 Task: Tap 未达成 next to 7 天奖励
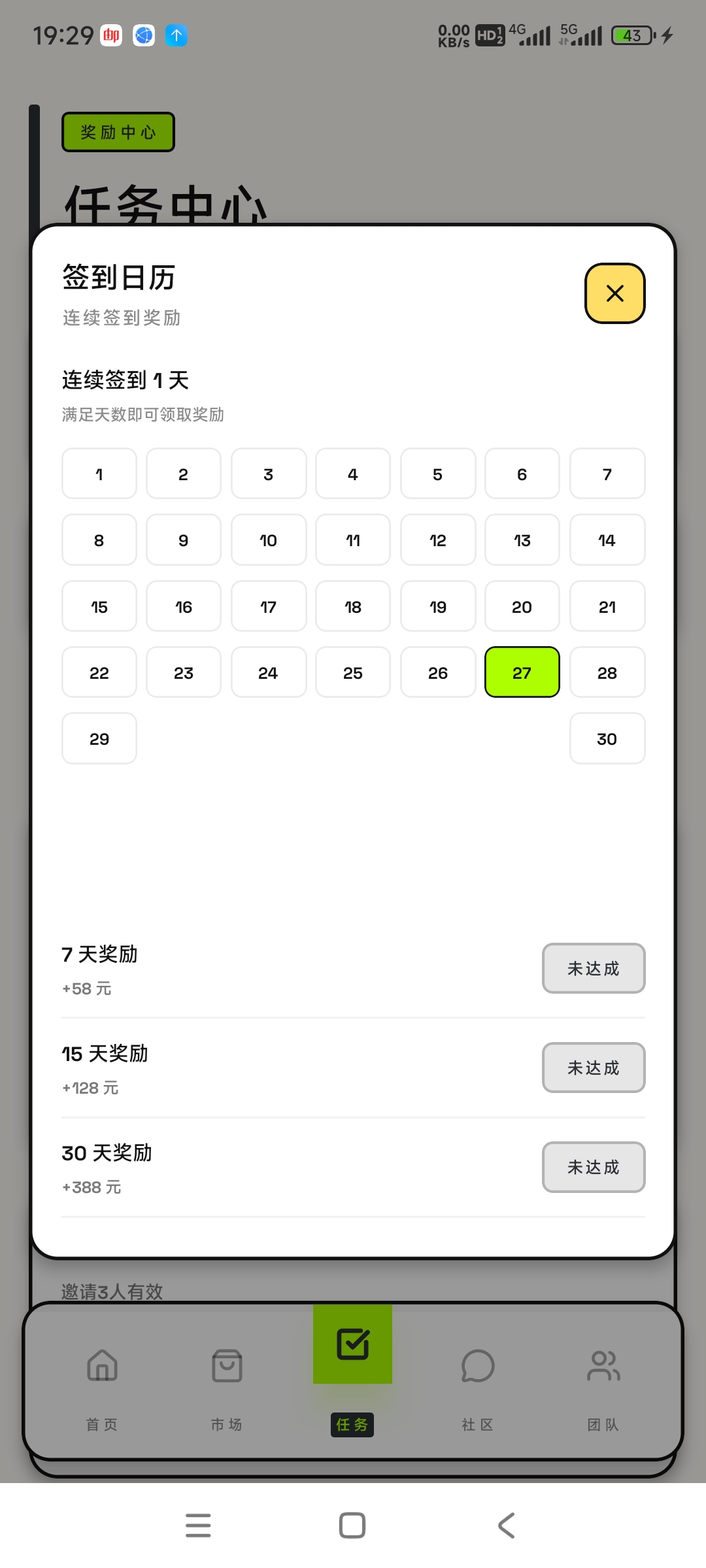pyautogui.click(x=593, y=969)
